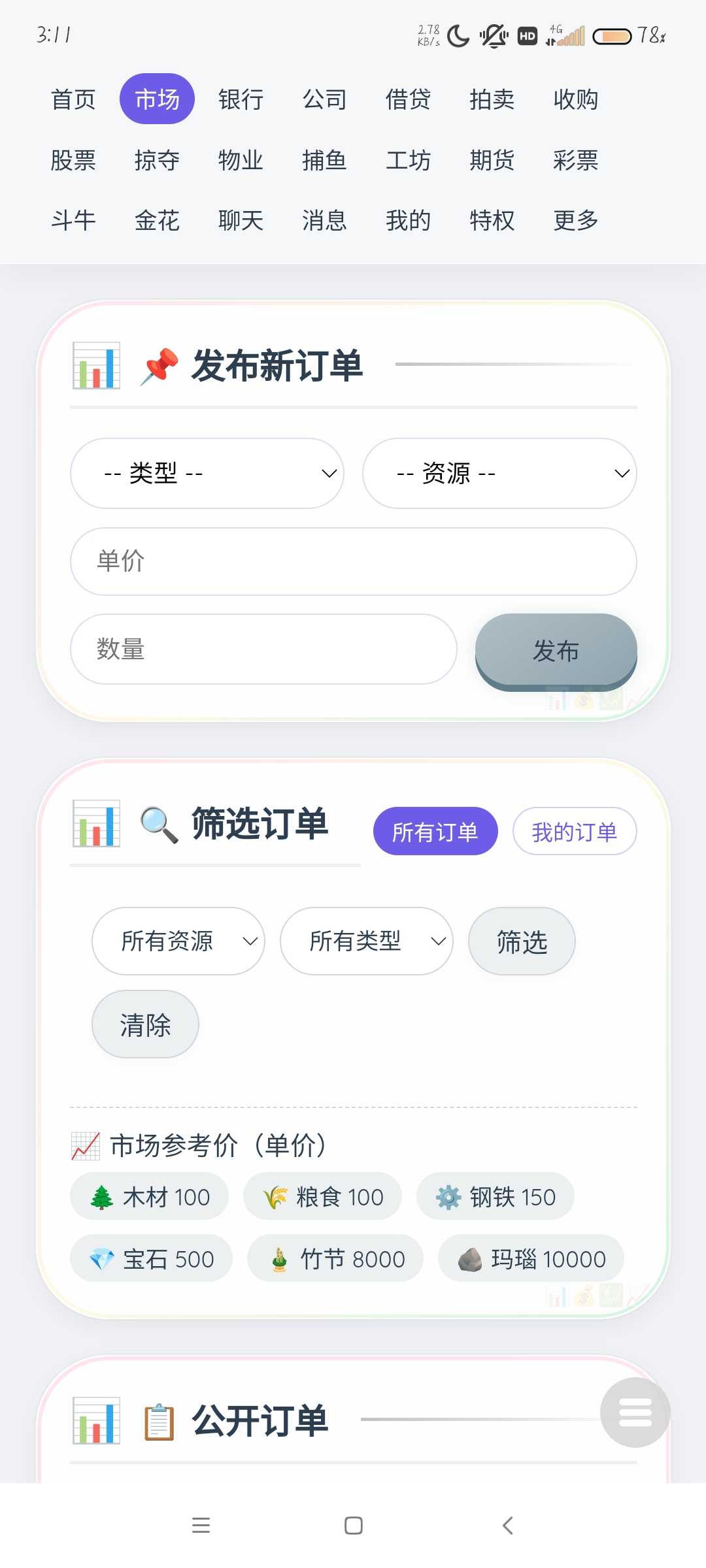Expand the 类型 order type dropdown
706x1568 pixels.
[207, 473]
